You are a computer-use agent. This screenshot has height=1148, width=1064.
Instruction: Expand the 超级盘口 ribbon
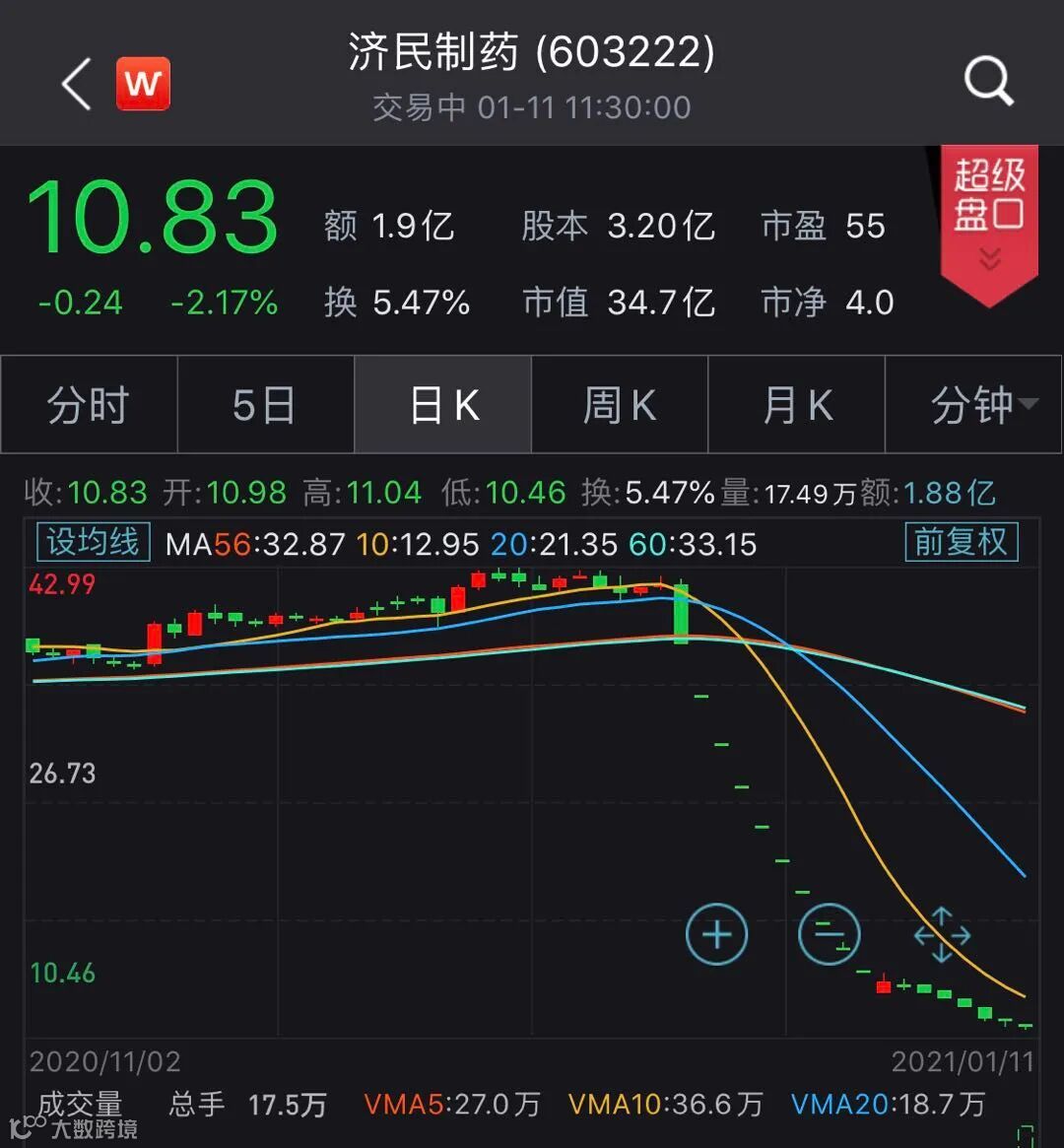(989, 222)
